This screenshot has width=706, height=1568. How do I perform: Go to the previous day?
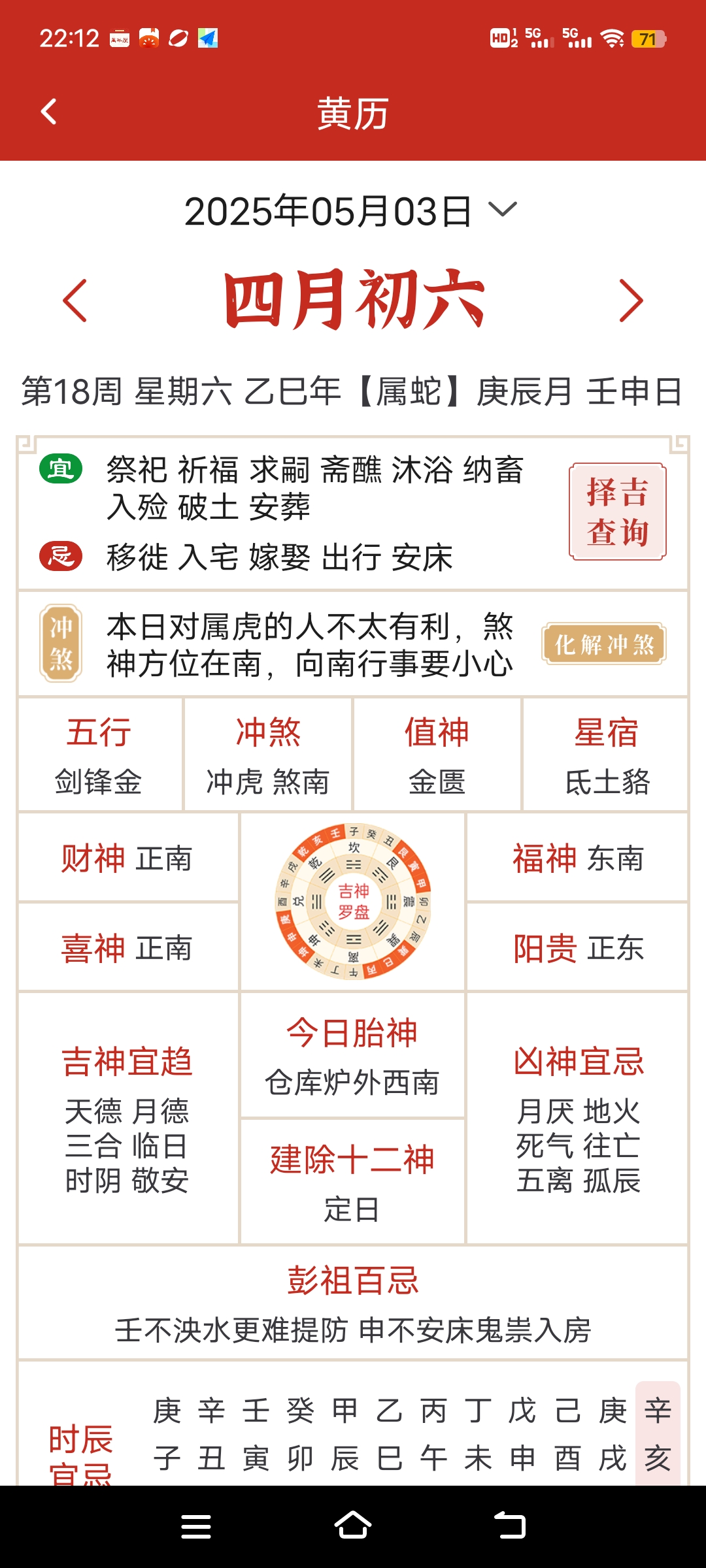(75, 301)
